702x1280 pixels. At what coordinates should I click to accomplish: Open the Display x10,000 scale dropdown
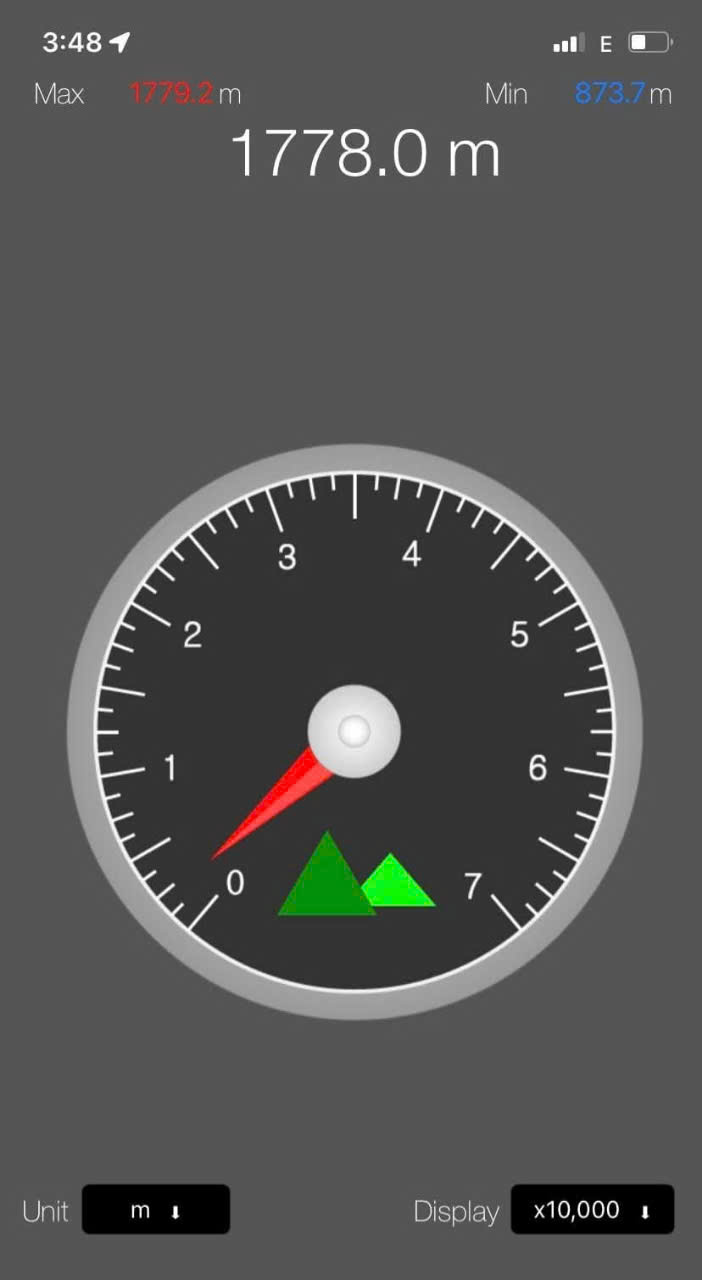(592, 1210)
